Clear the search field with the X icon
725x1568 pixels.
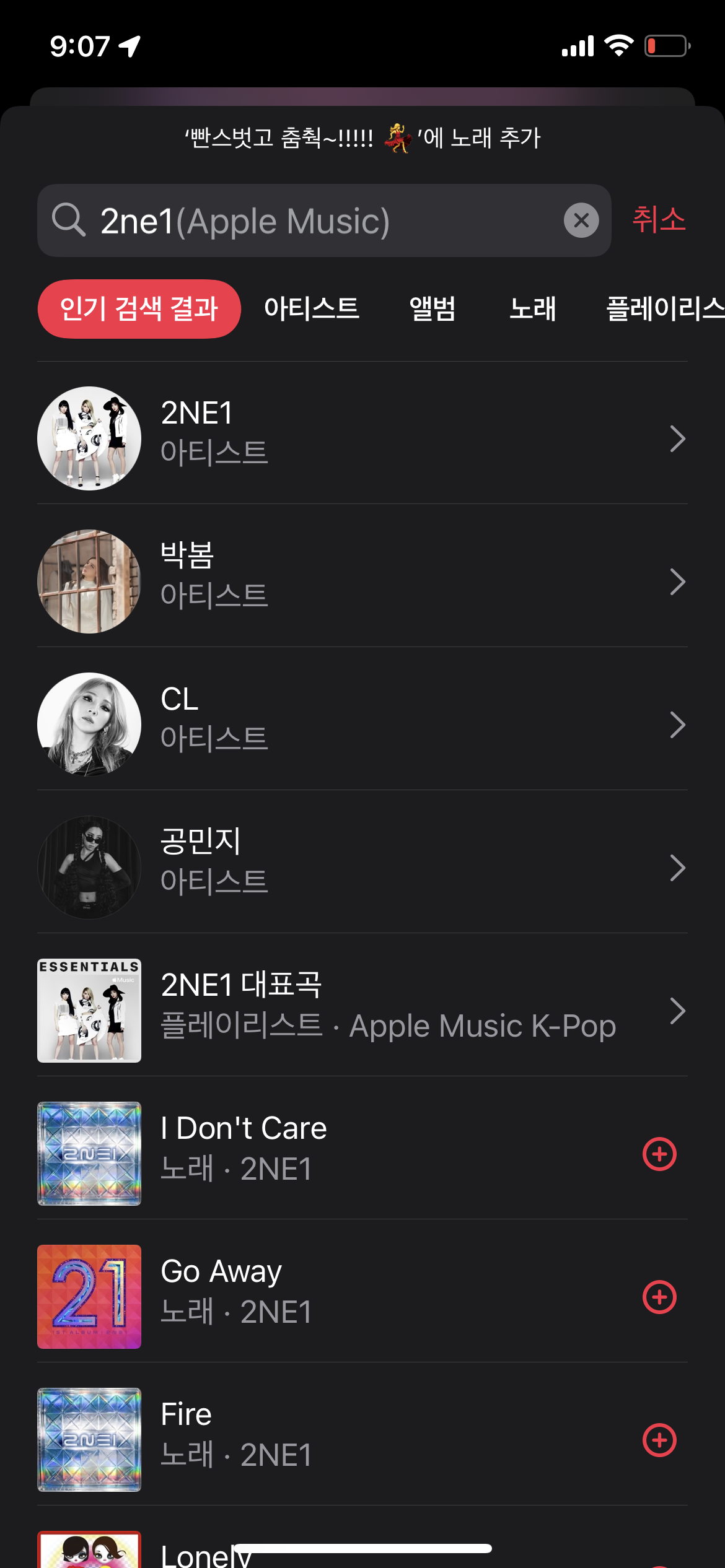580,220
